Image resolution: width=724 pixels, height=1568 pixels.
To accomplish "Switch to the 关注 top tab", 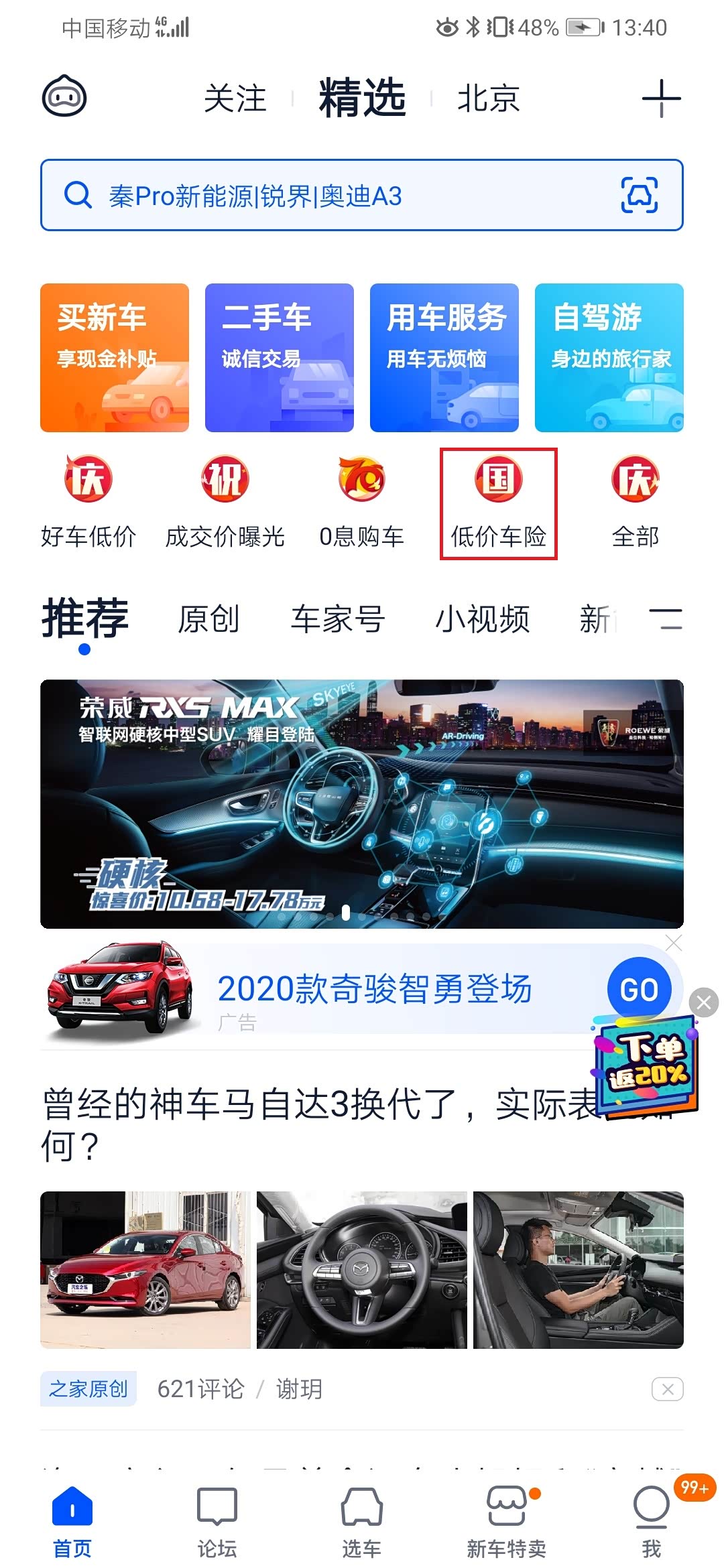I will point(235,99).
